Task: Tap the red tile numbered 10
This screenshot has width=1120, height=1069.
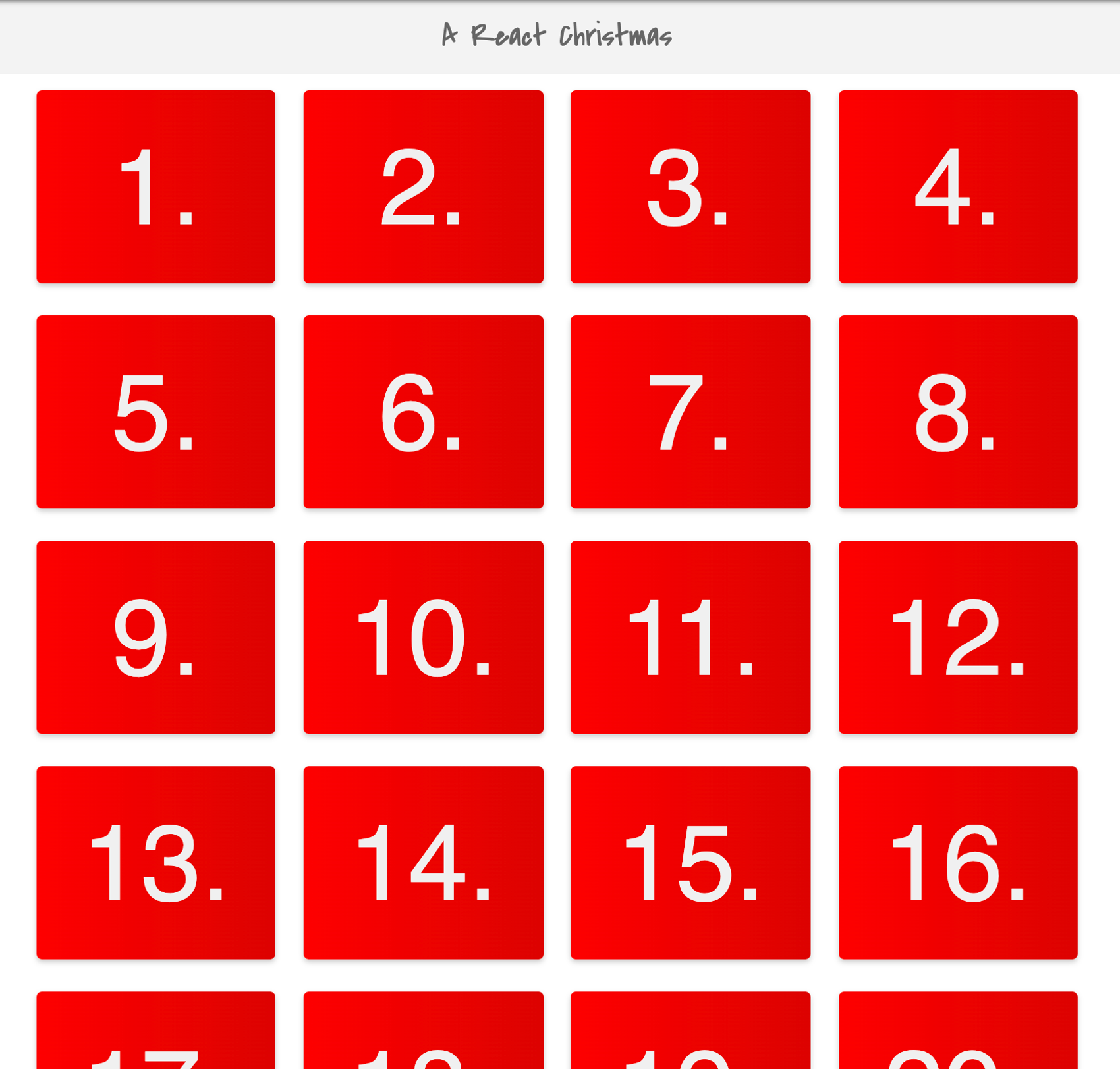Action: pos(423,637)
